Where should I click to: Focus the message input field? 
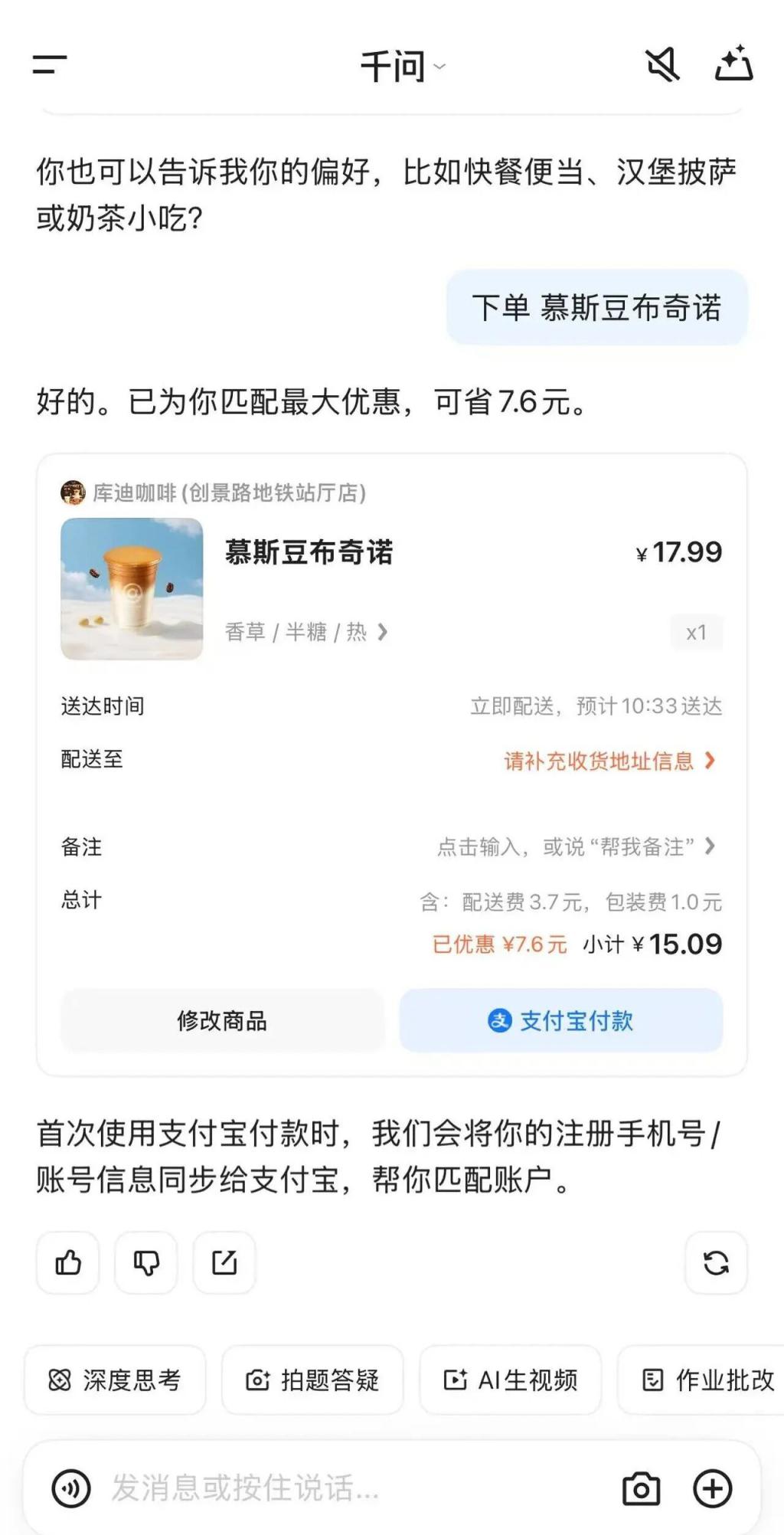[x=345, y=1488]
